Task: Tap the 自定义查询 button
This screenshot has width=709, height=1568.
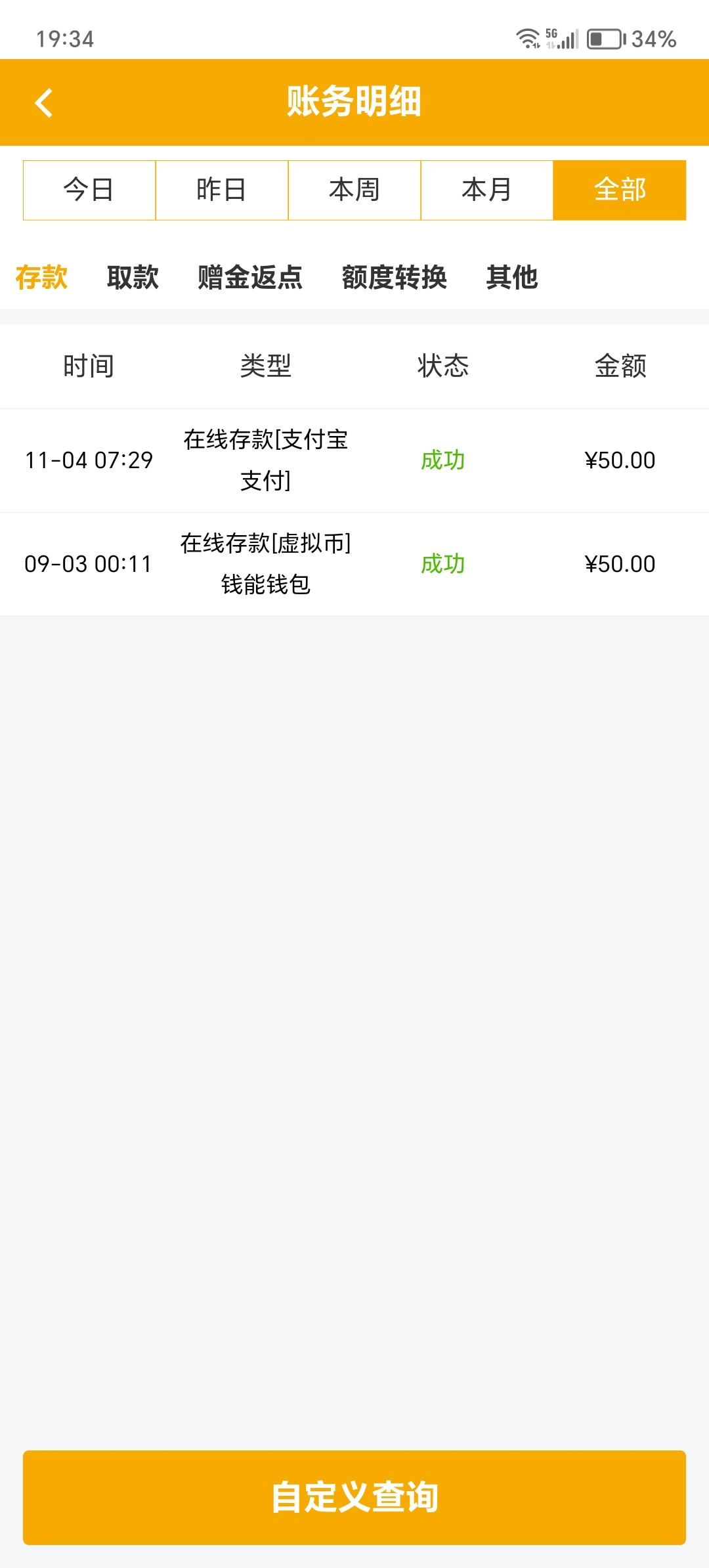Action: (354, 1497)
